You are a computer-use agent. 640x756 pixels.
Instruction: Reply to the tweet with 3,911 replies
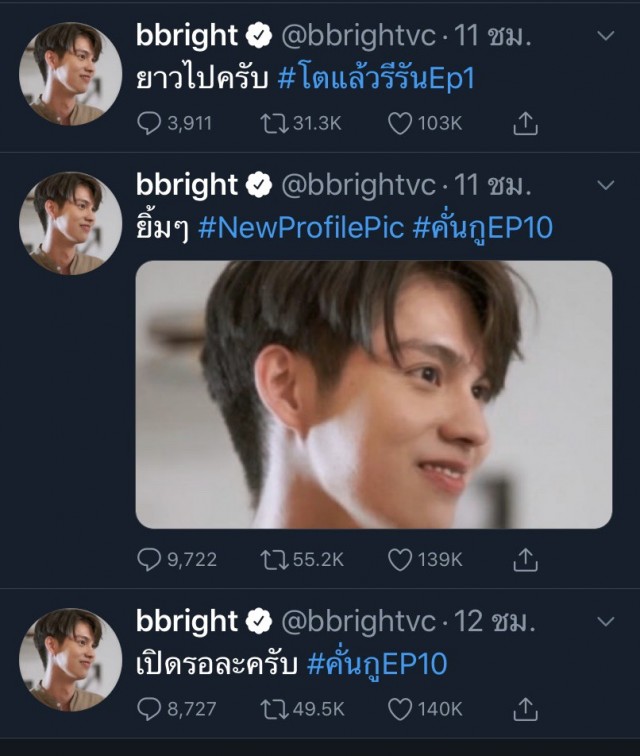pos(149,123)
